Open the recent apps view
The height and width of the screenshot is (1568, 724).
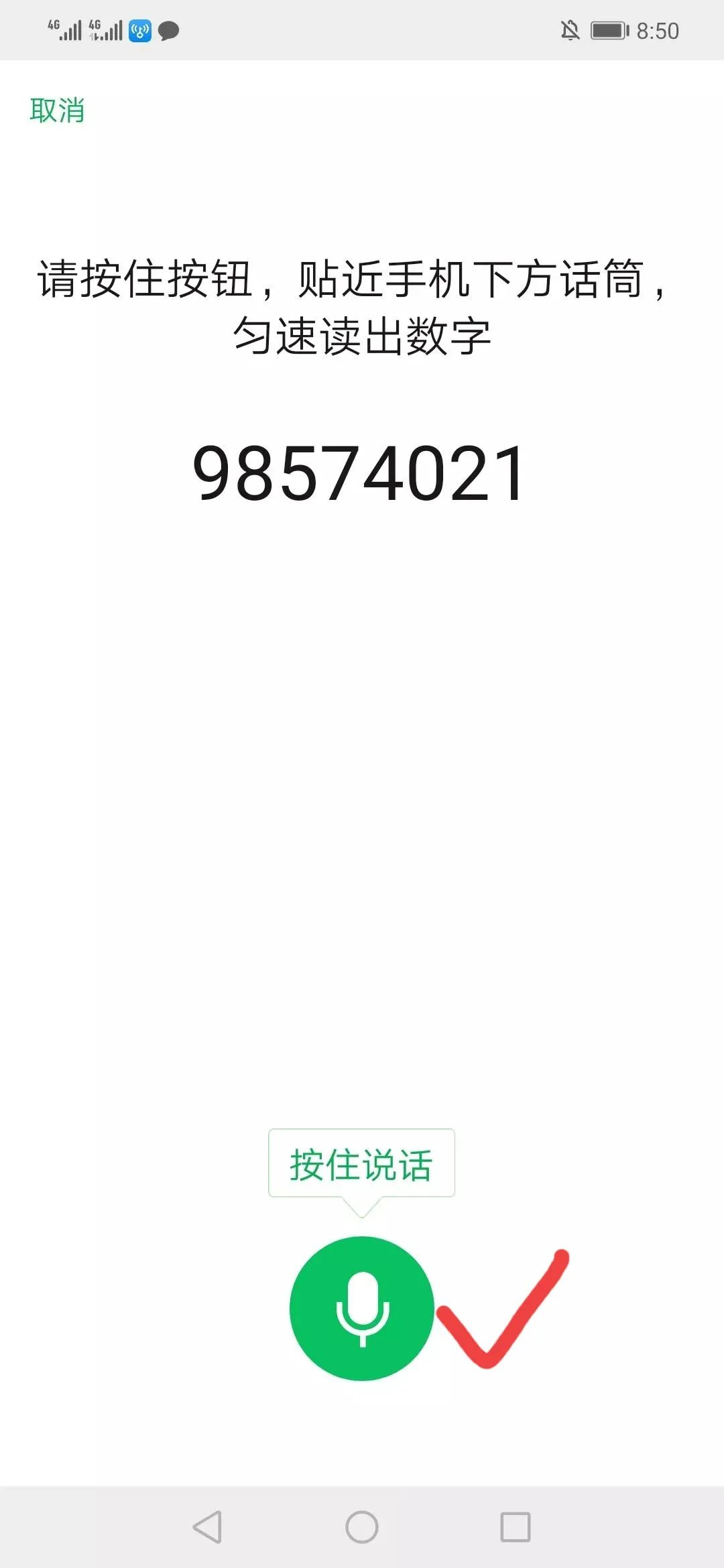[516, 1527]
